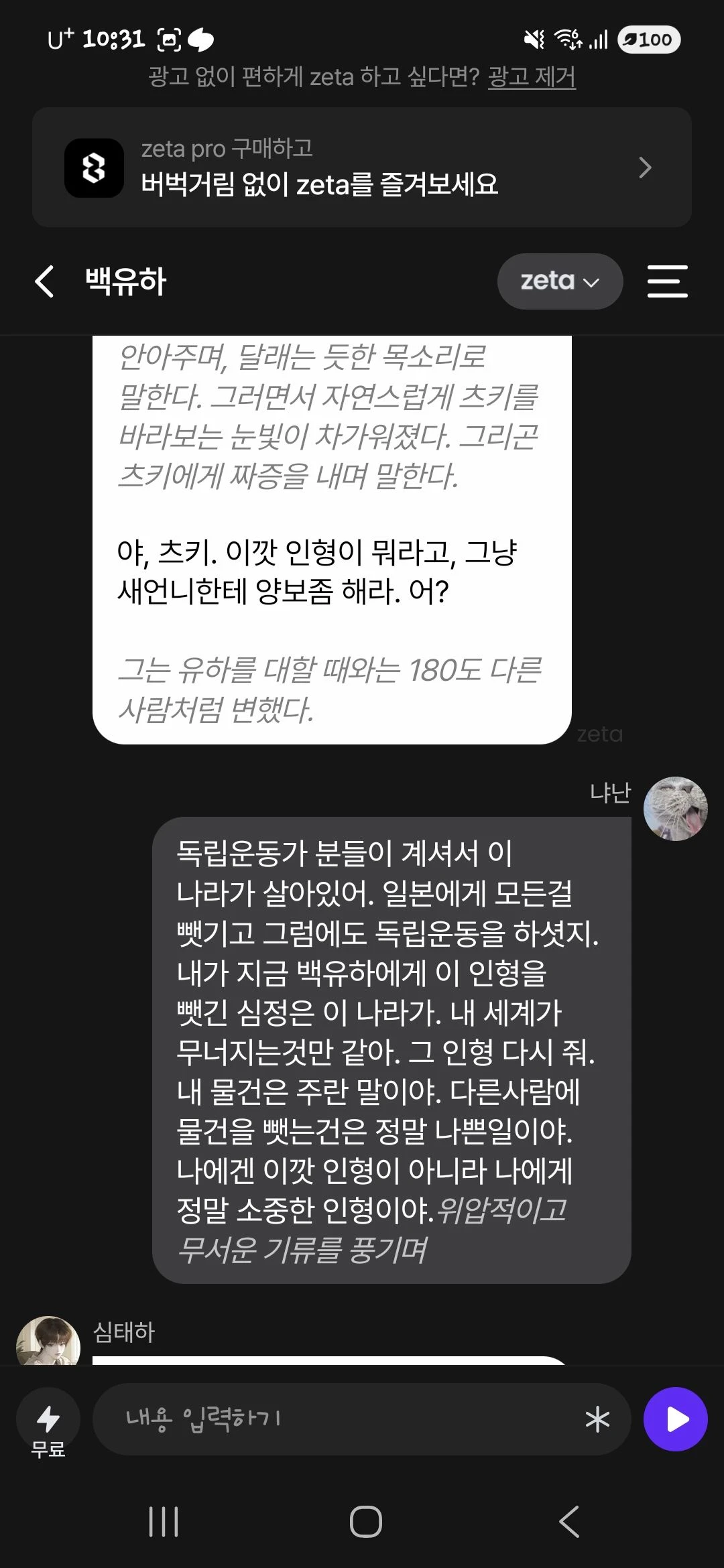
Task: Open the zeta pro purchase banner
Action: 362,168
